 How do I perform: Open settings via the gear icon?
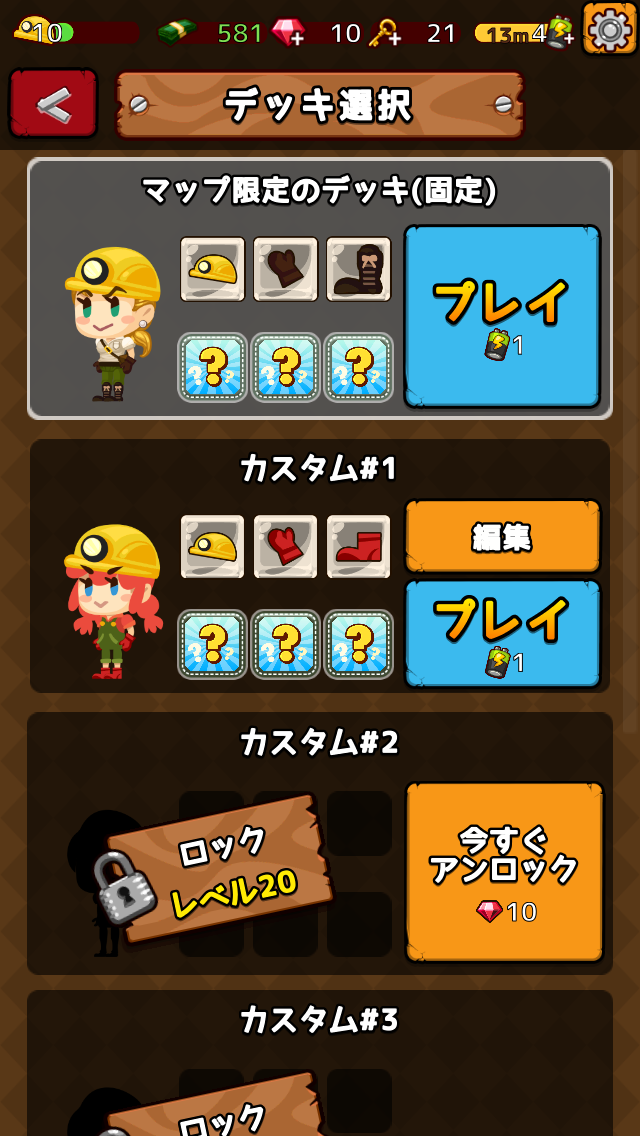tap(609, 28)
